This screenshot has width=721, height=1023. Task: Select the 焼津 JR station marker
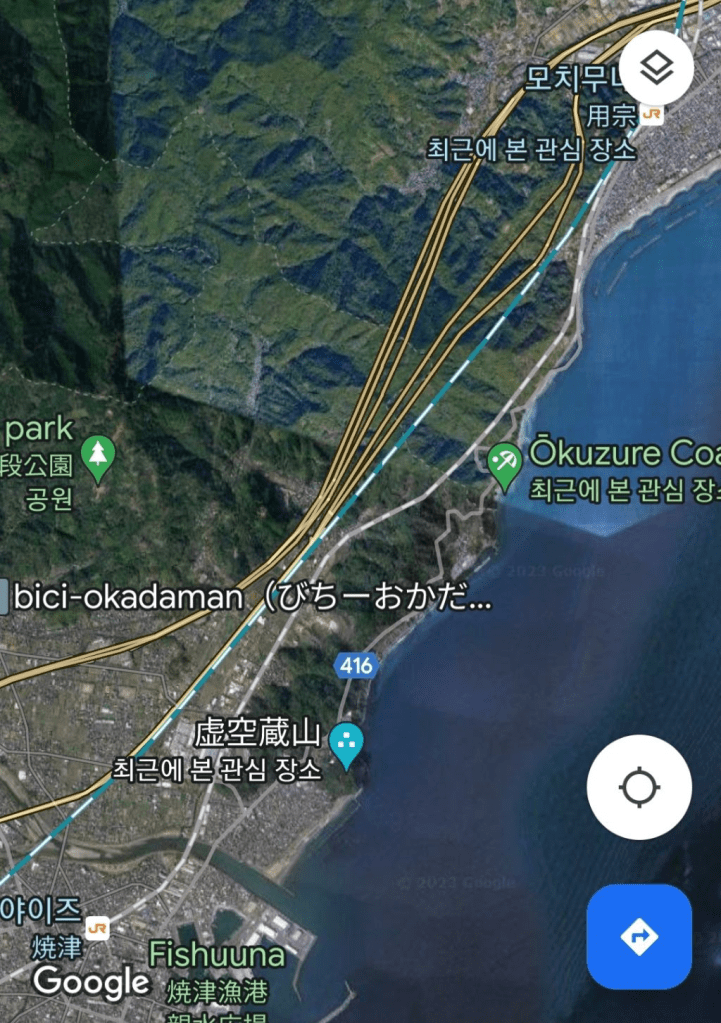(97, 928)
